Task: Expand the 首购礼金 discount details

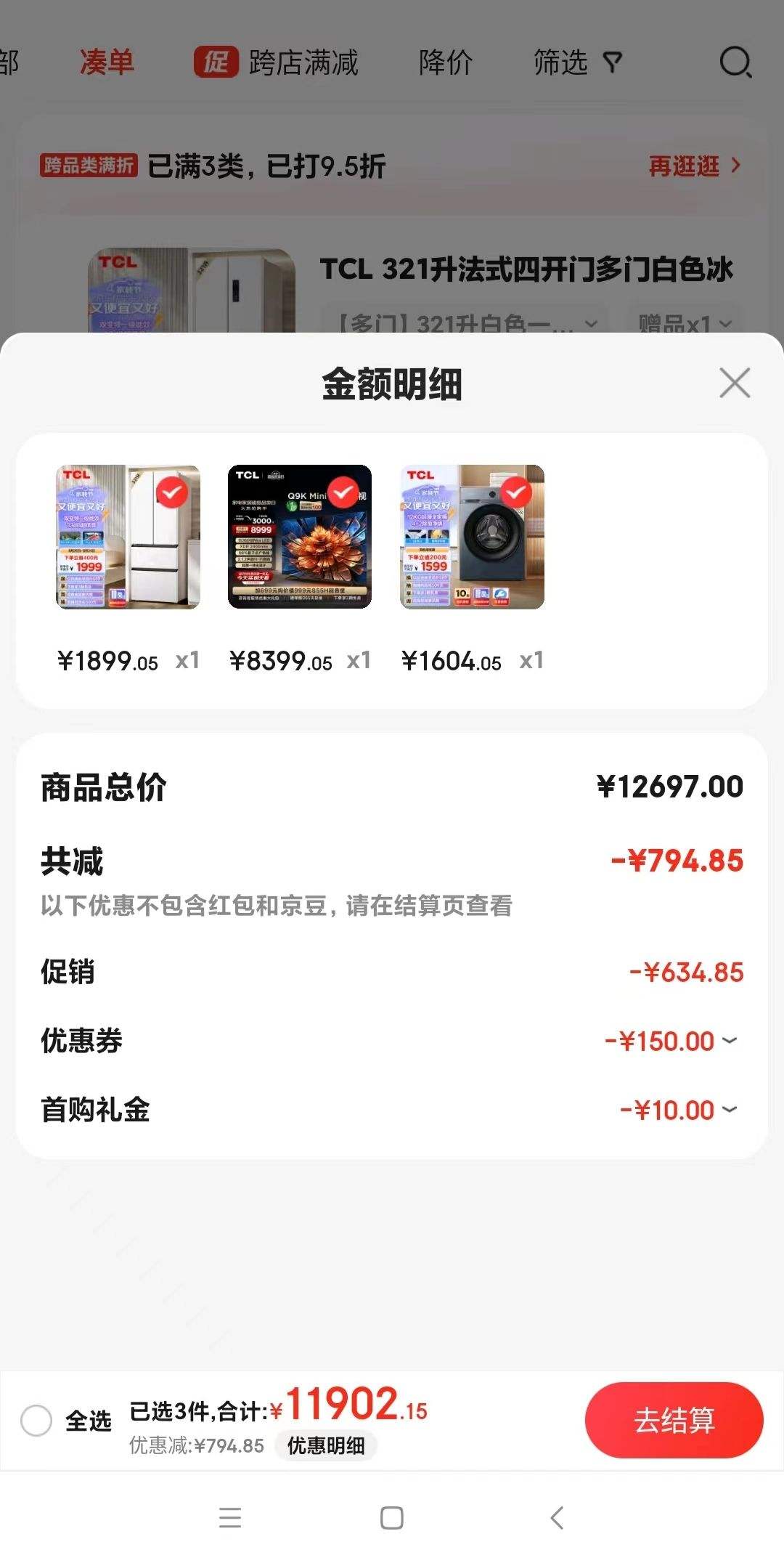Action: 730,1110
